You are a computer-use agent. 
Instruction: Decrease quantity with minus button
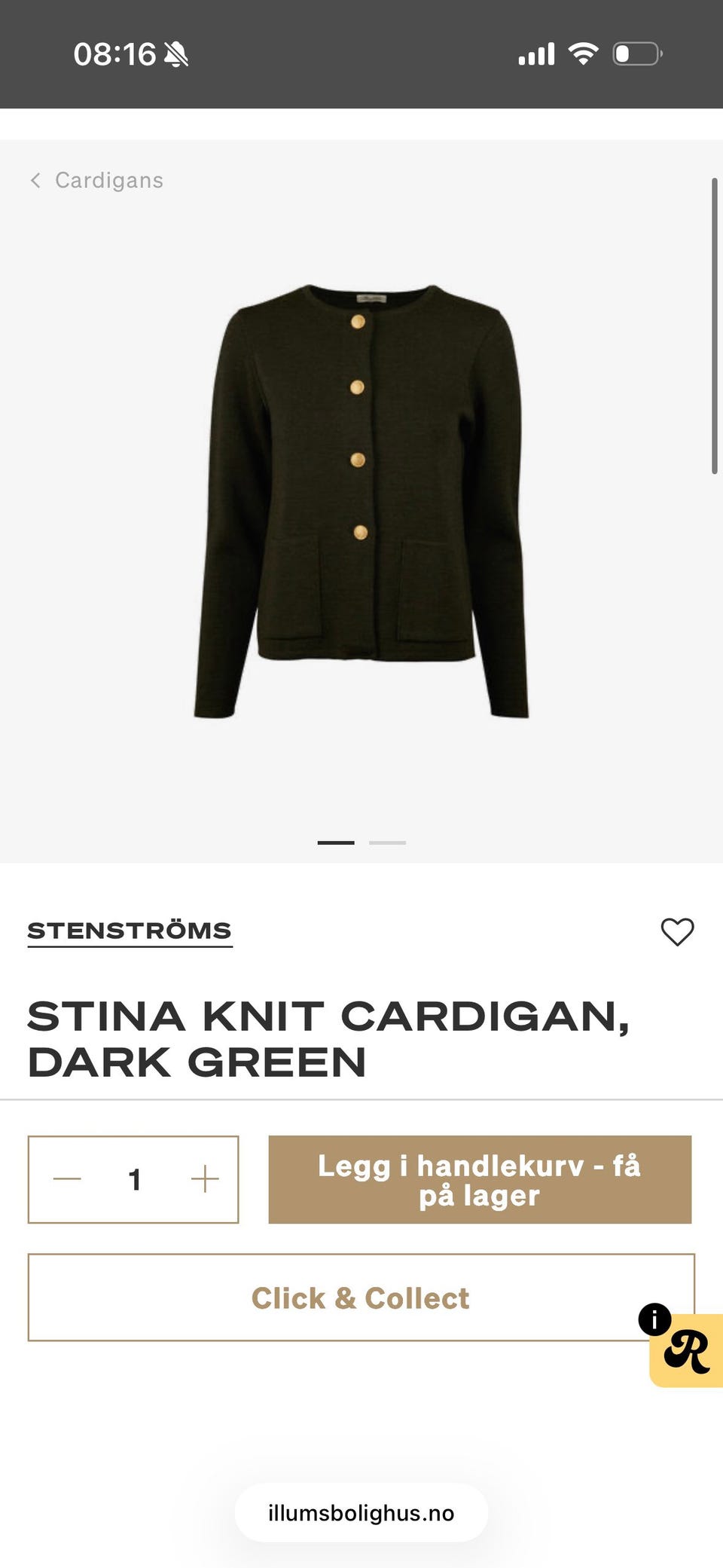(x=67, y=1179)
